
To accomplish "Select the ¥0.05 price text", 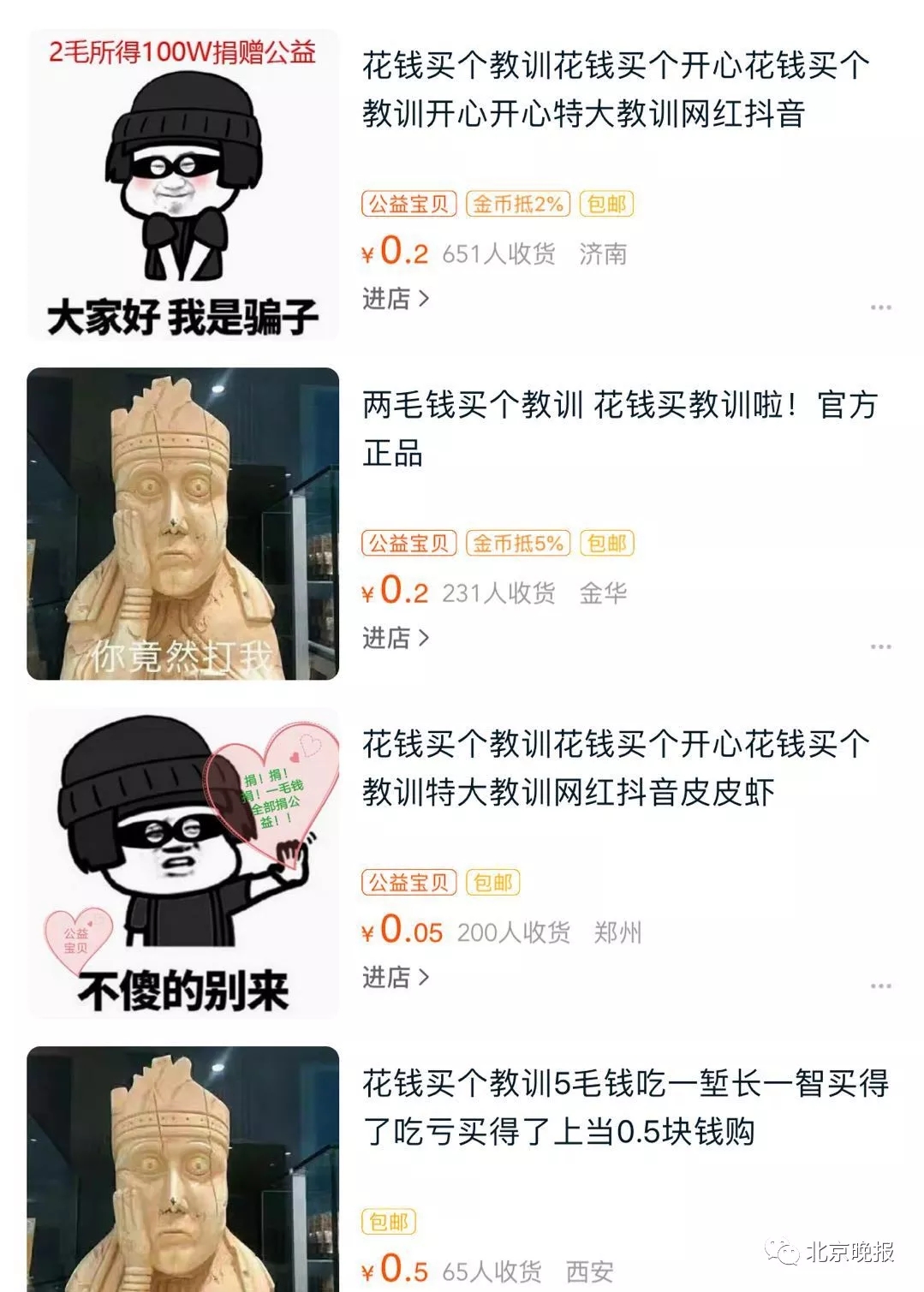I will coord(403,932).
